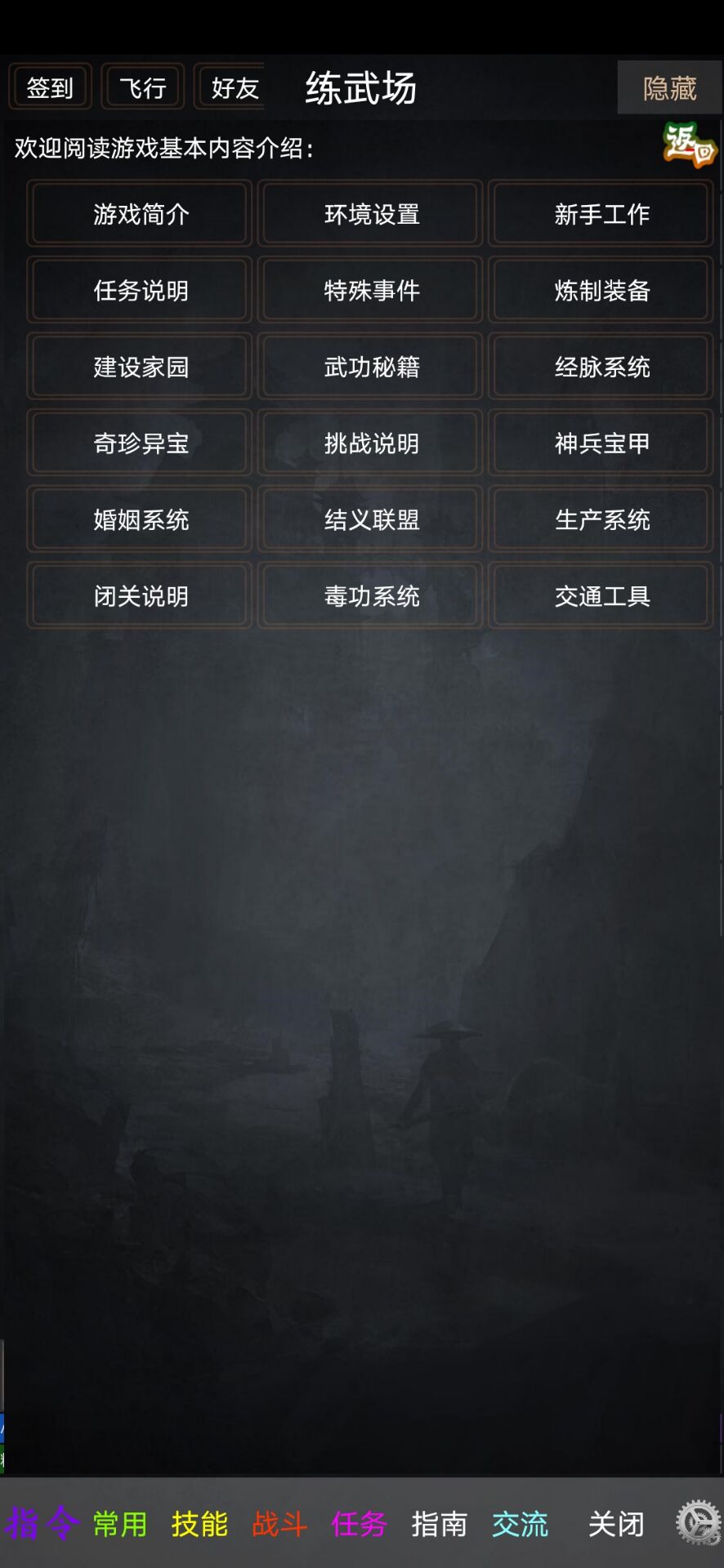
Task: Read about 新手工作
Action: click(601, 214)
